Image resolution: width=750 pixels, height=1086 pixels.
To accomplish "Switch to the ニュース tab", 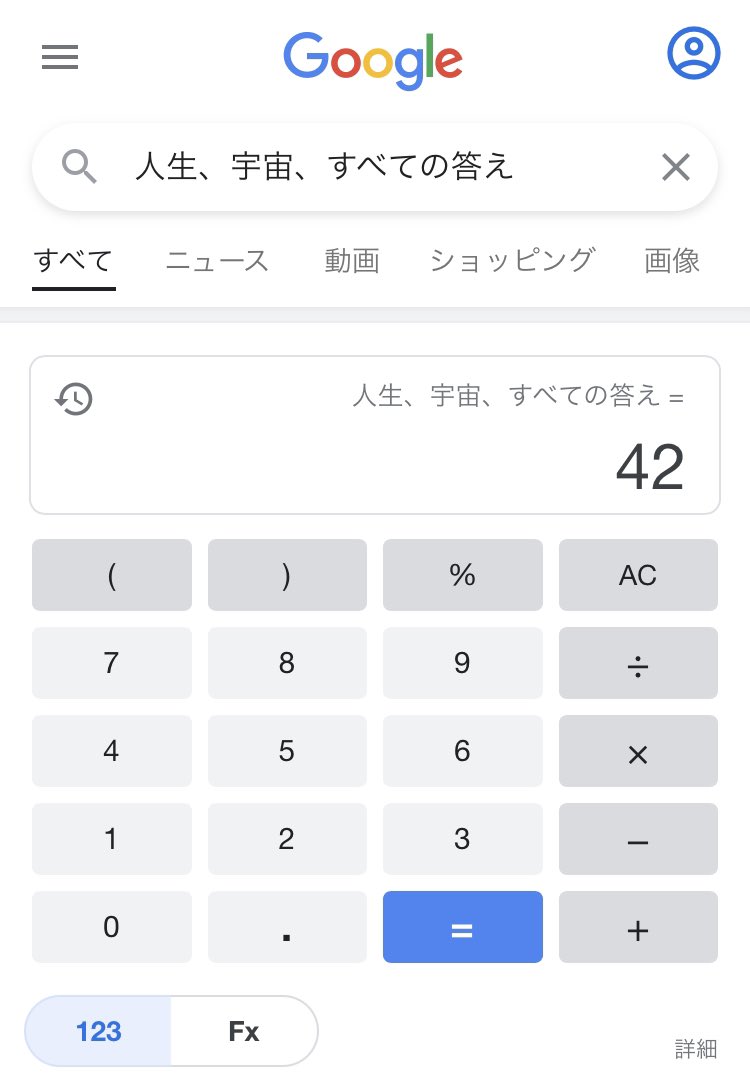I will [x=217, y=261].
